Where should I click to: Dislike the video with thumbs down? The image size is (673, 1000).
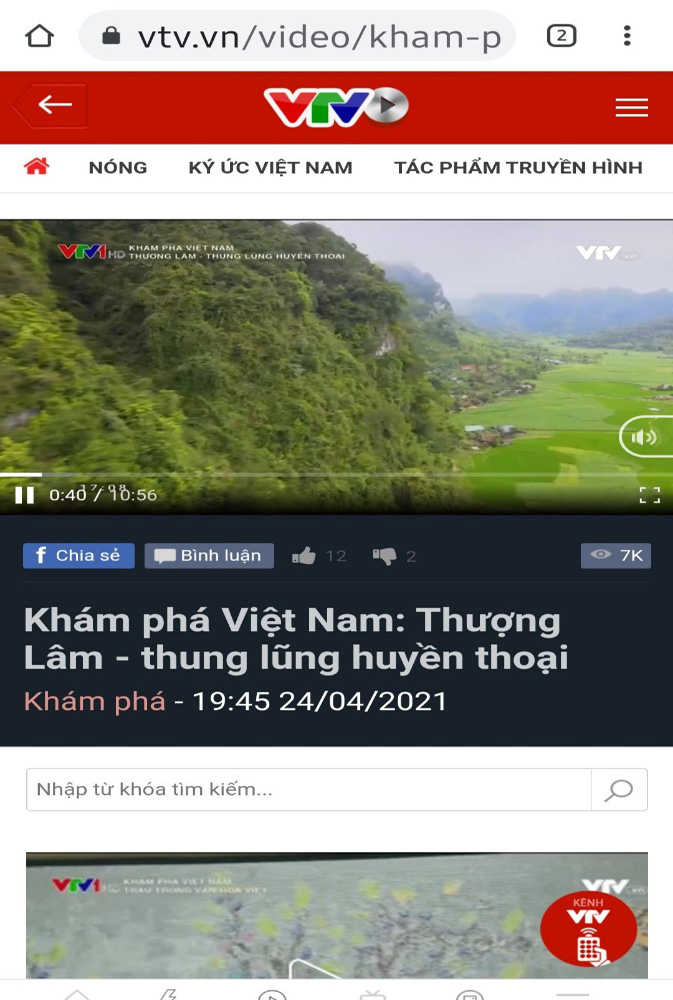(x=385, y=556)
